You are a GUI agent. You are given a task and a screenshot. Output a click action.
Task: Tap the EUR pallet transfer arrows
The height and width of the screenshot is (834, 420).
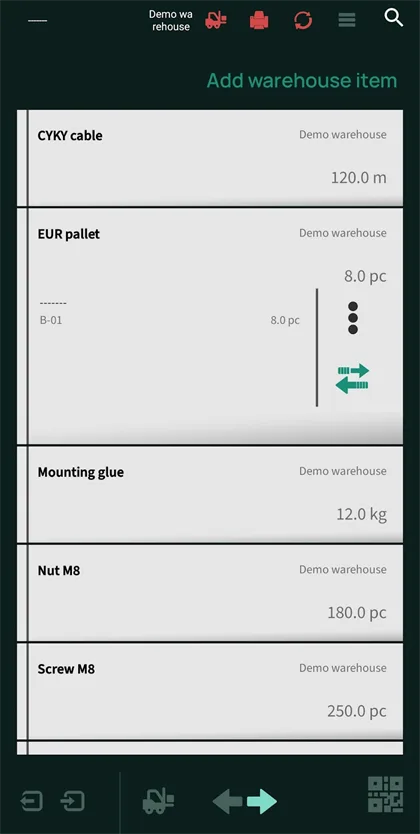[x=352, y=378]
